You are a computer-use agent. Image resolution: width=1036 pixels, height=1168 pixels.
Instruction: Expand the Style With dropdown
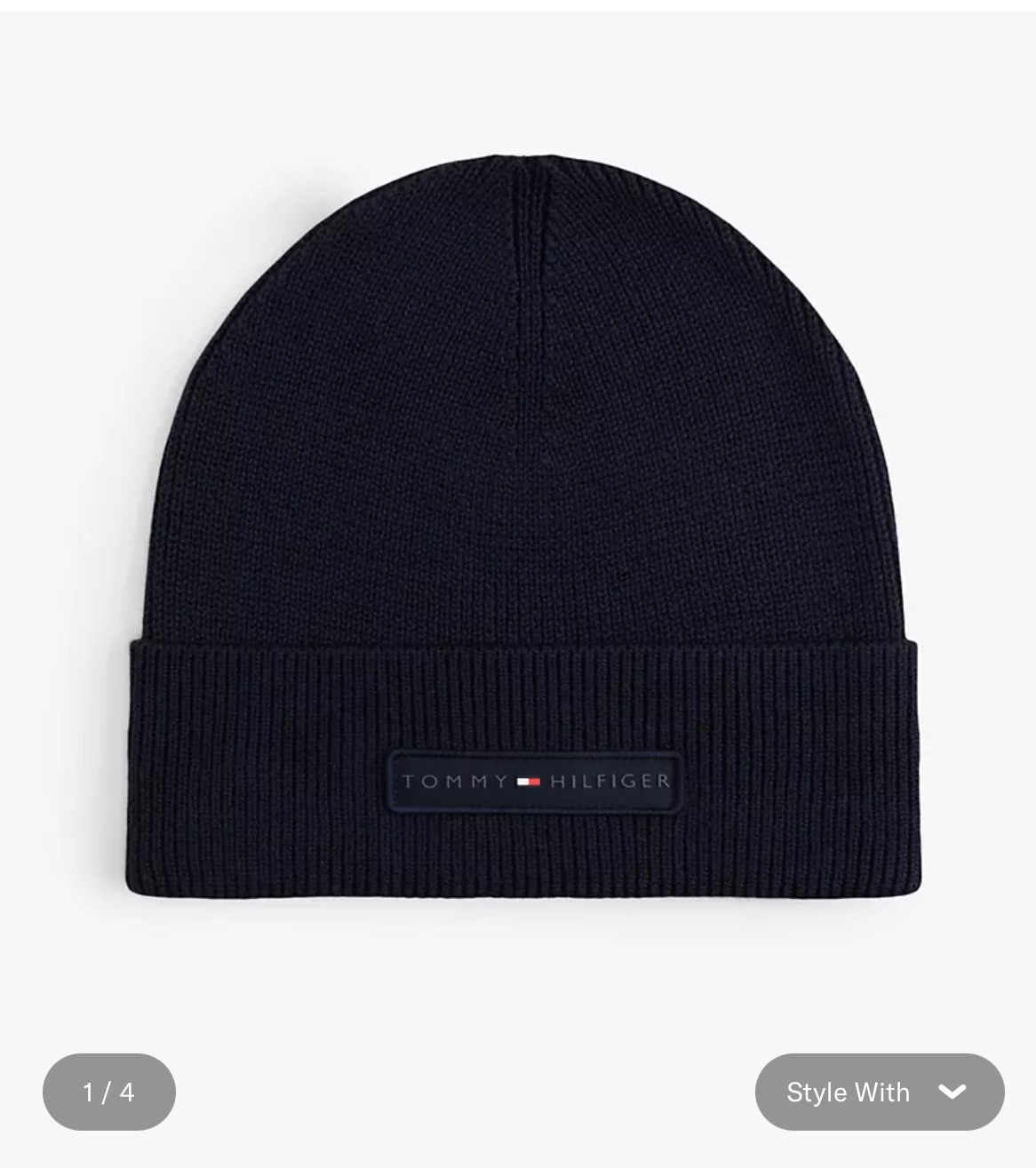[x=879, y=1092]
